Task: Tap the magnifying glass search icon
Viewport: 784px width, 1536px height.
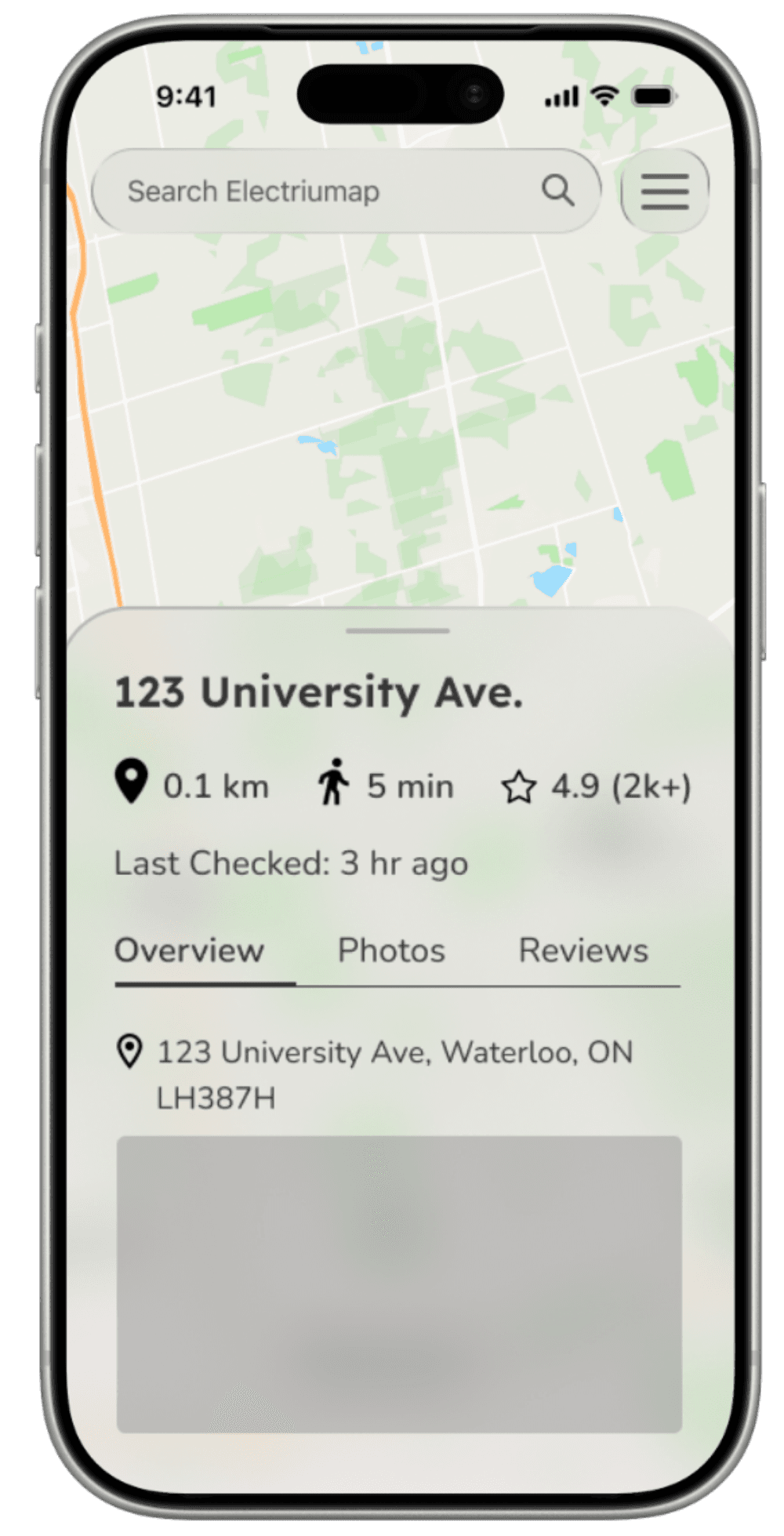Action: click(558, 191)
